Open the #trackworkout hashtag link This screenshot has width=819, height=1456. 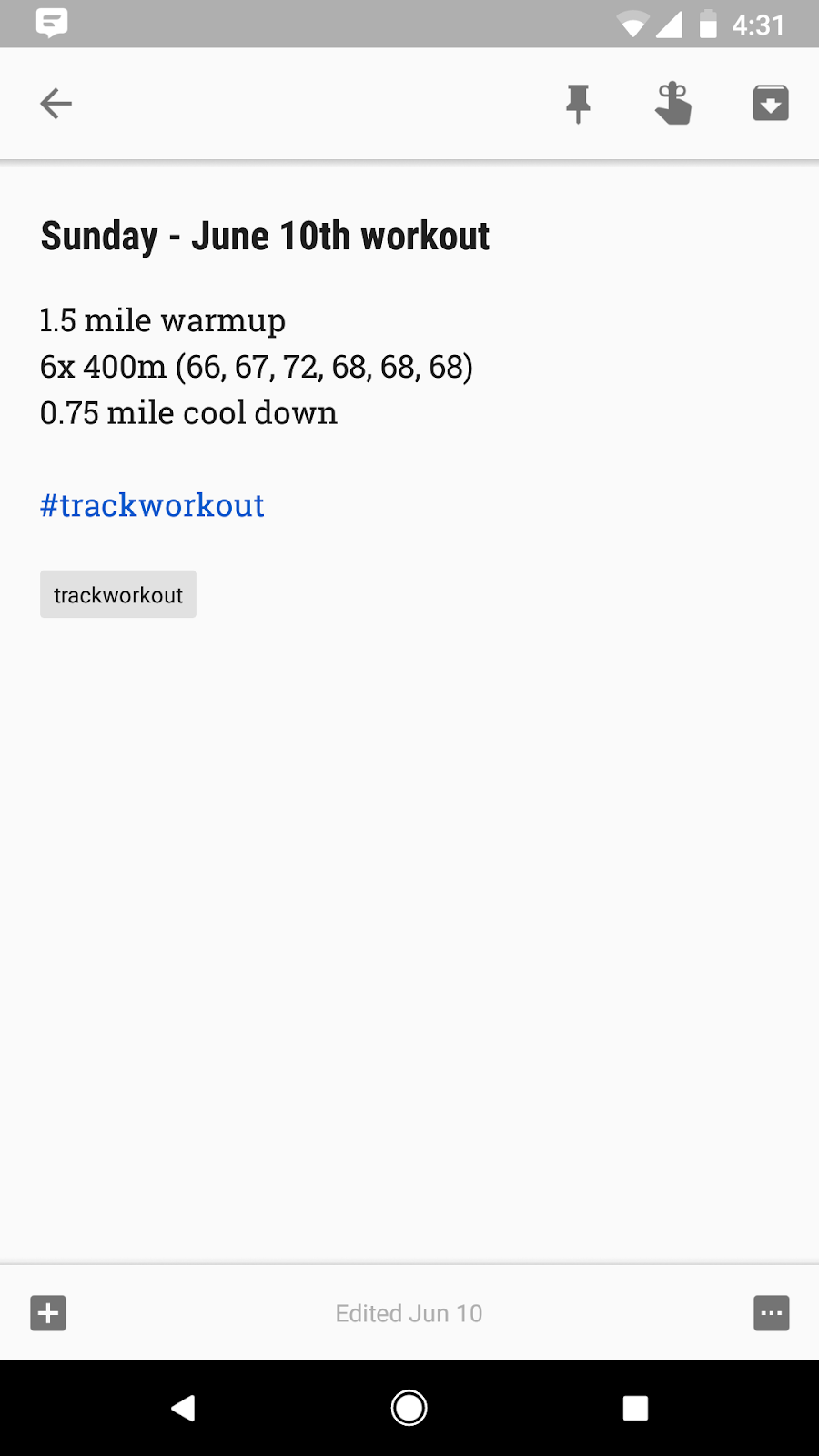pyautogui.click(x=152, y=505)
